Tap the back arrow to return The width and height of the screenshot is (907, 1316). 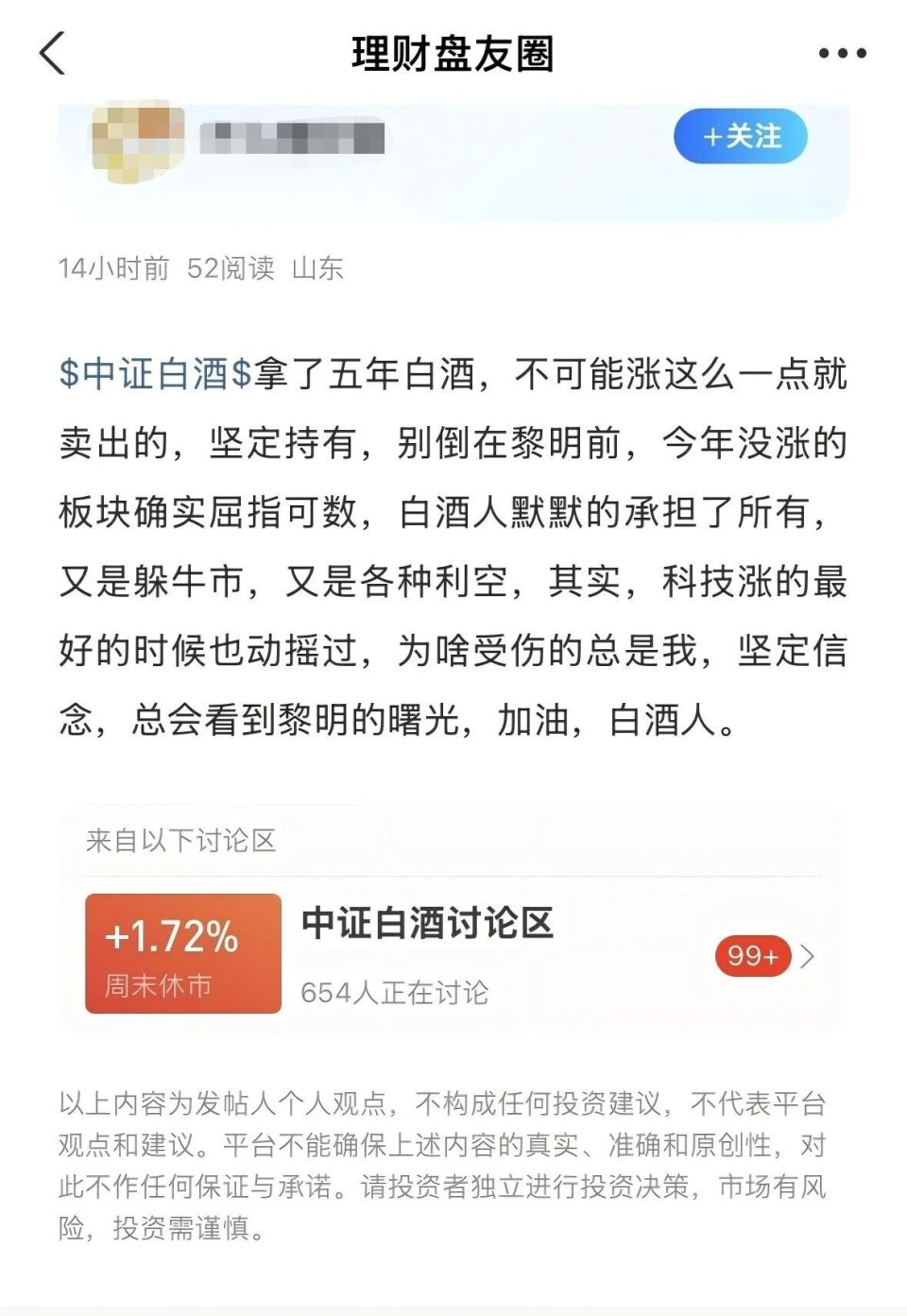click(x=54, y=54)
